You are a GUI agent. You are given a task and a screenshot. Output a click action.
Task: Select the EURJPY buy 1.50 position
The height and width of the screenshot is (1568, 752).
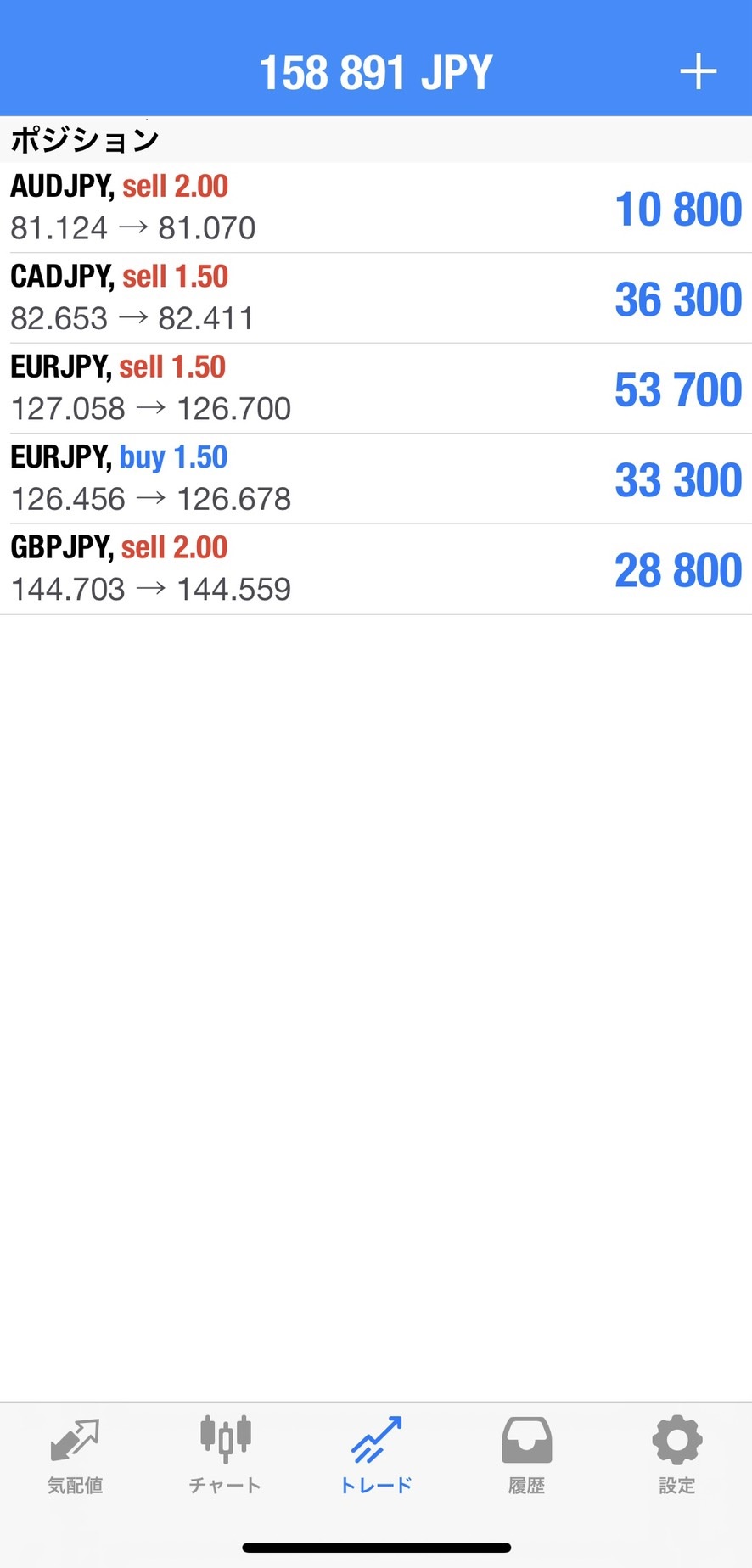pyautogui.click(x=376, y=479)
